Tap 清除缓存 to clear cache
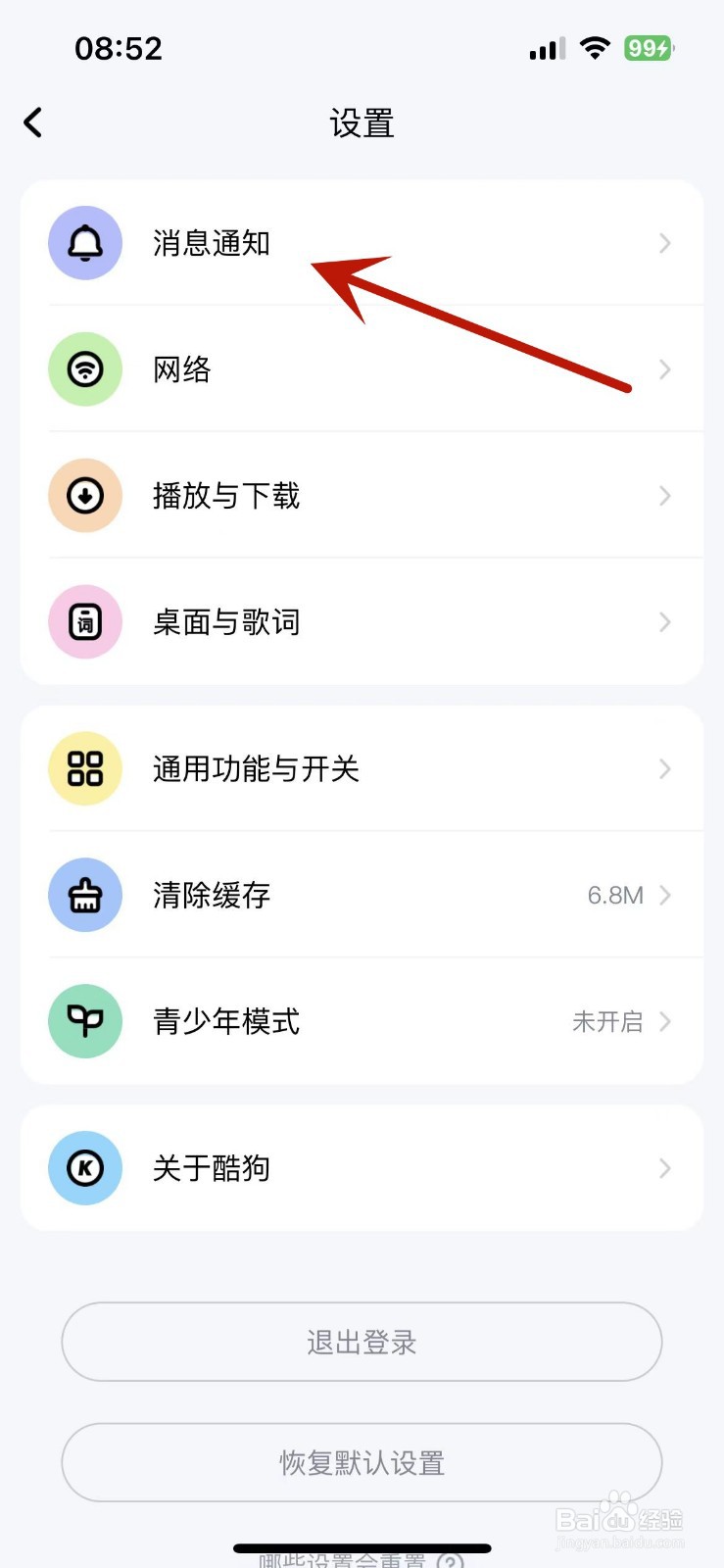The width and height of the screenshot is (724, 1568). [x=362, y=895]
